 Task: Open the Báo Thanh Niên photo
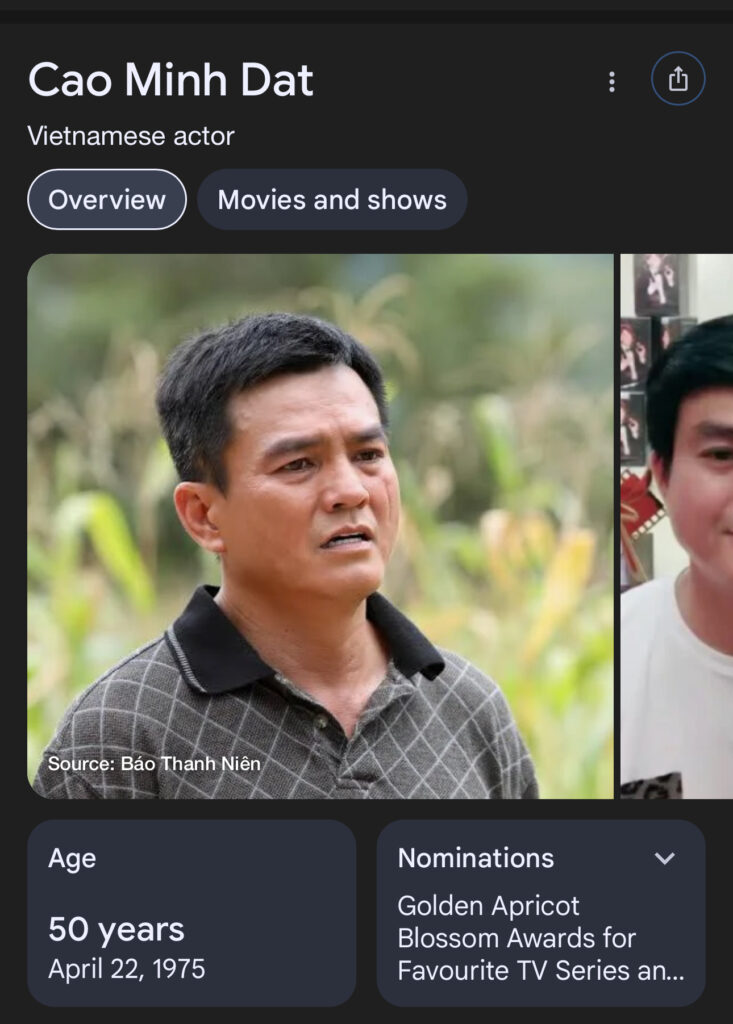[320, 526]
